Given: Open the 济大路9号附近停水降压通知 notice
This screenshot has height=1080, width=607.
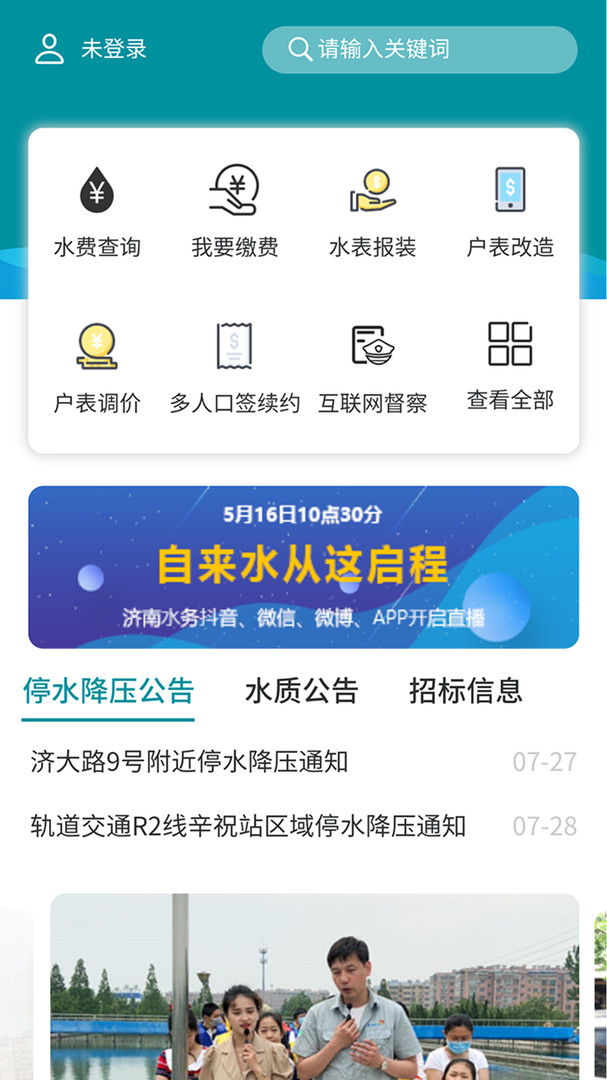Looking at the screenshot, I should click(190, 762).
